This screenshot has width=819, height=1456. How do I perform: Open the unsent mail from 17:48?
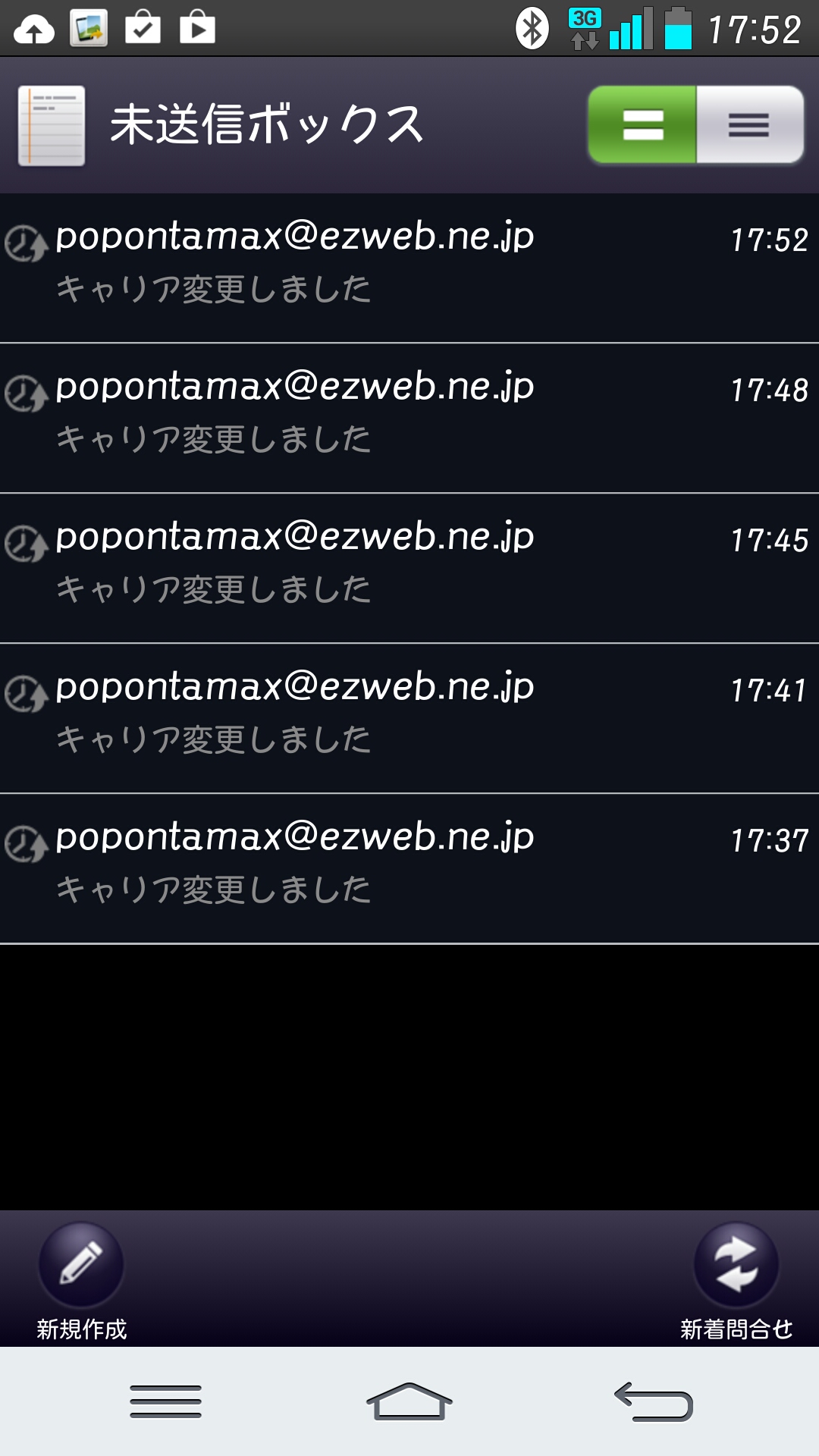tap(409, 416)
